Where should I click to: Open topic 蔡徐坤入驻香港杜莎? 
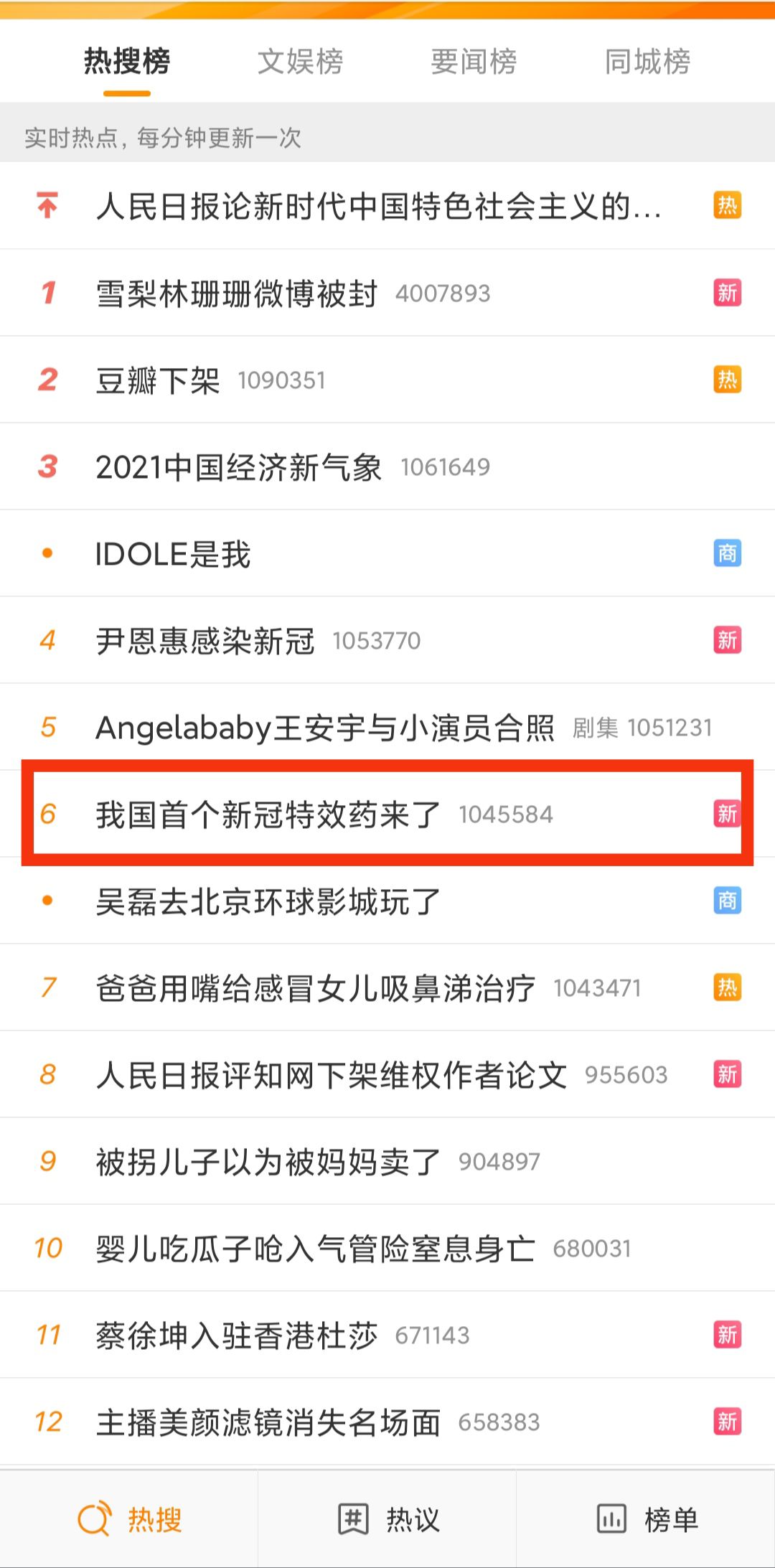237,1336
